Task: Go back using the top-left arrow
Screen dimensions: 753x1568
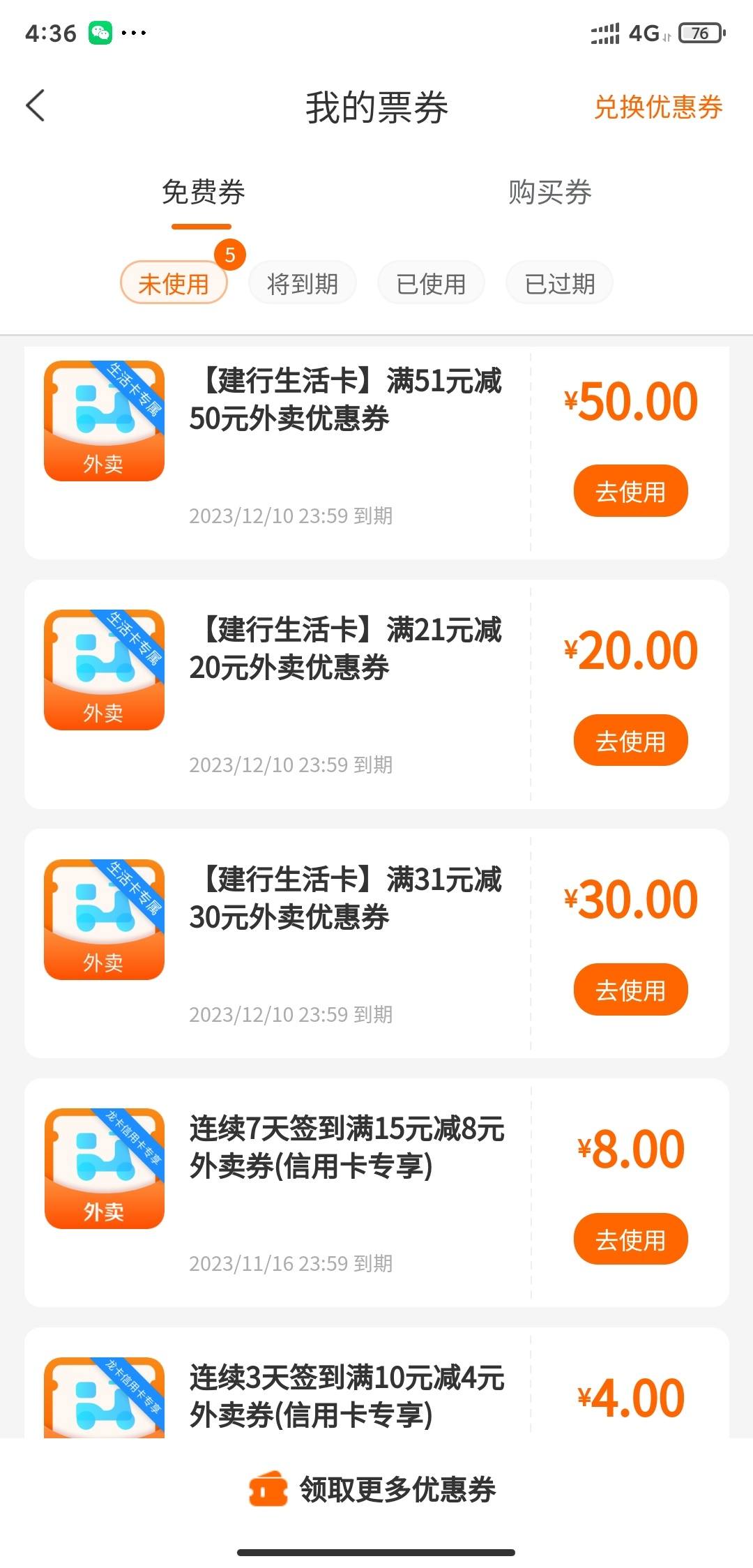Action: point(36,106)
